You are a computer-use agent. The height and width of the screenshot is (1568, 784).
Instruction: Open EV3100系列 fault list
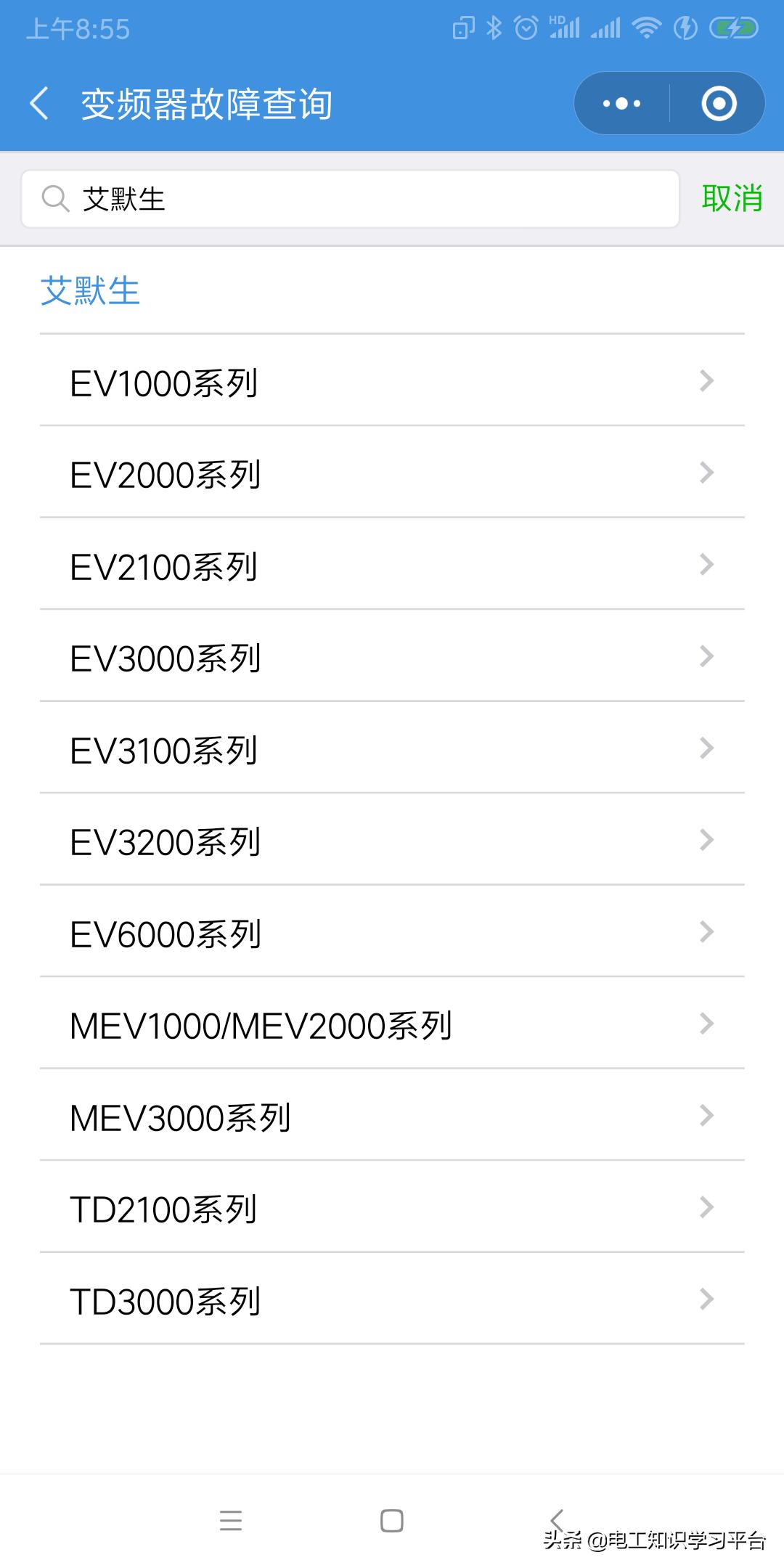point(392,749)
